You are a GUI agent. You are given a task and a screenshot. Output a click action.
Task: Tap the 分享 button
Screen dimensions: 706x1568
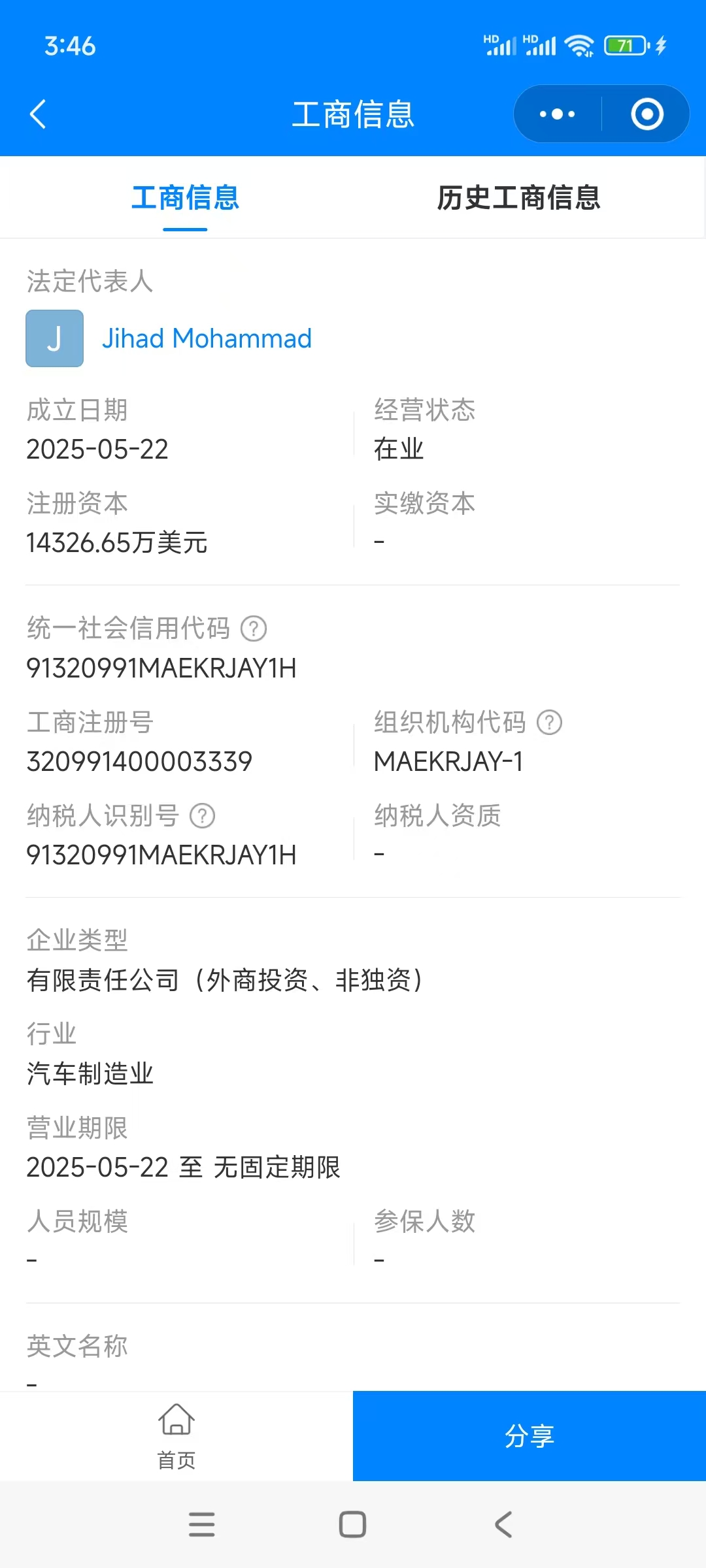[x=529, y=1436]
